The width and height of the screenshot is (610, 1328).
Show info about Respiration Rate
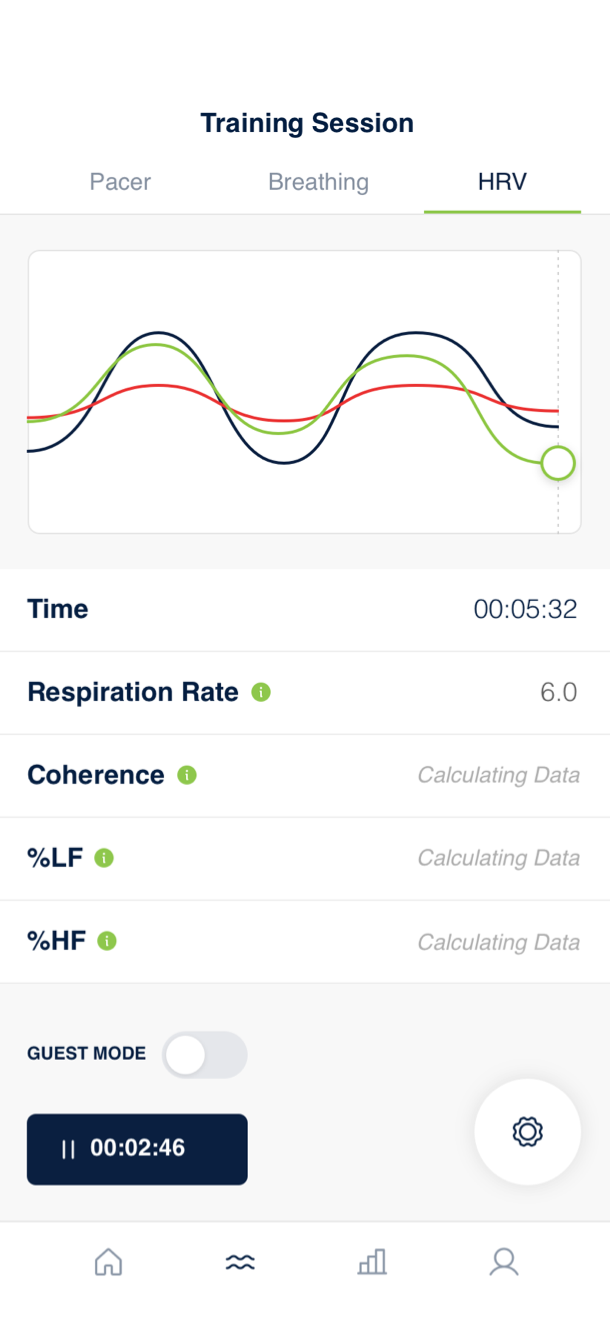click(261, 692)
